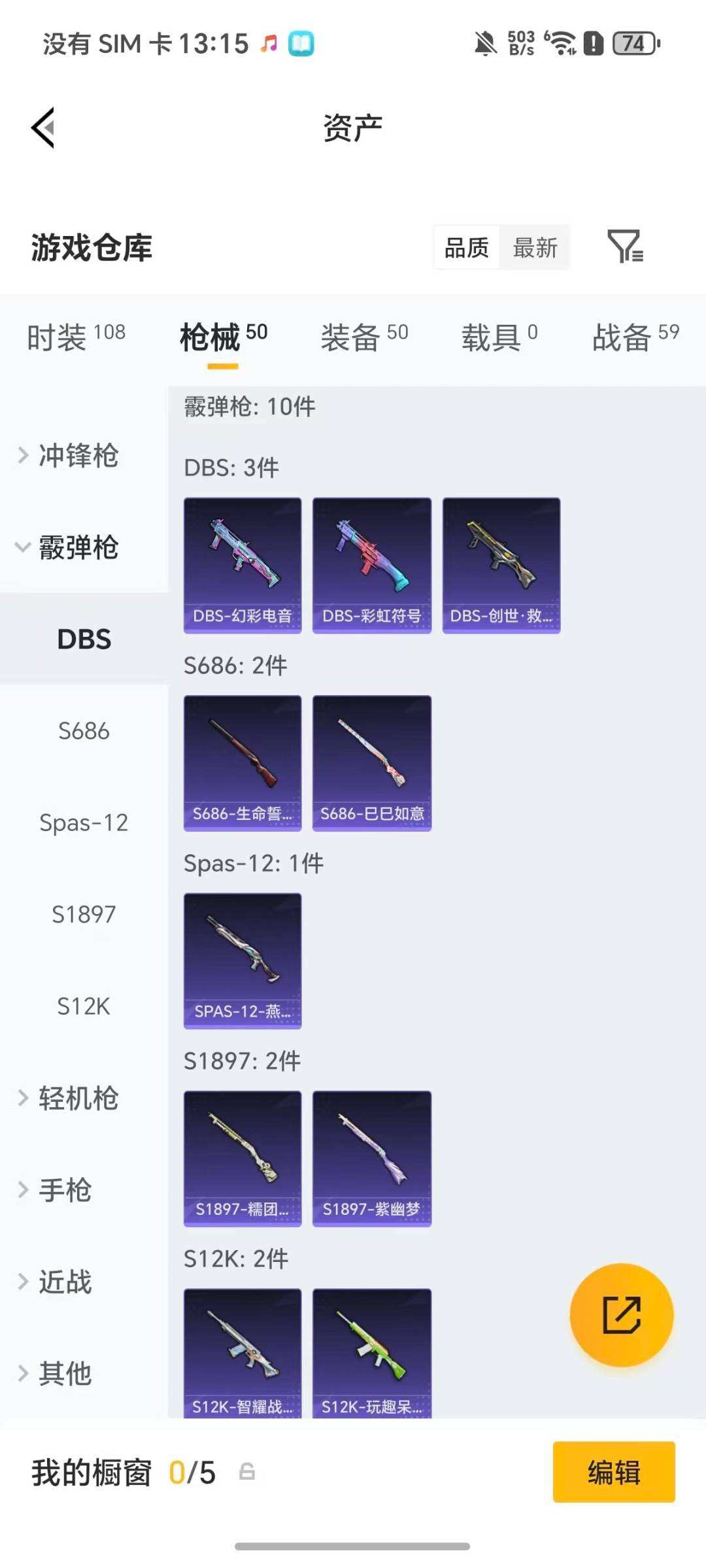Viewport: 706px width, 1568px height.
Task: Select Spas-12 in the sidebar
Action: tap(84, 823)
